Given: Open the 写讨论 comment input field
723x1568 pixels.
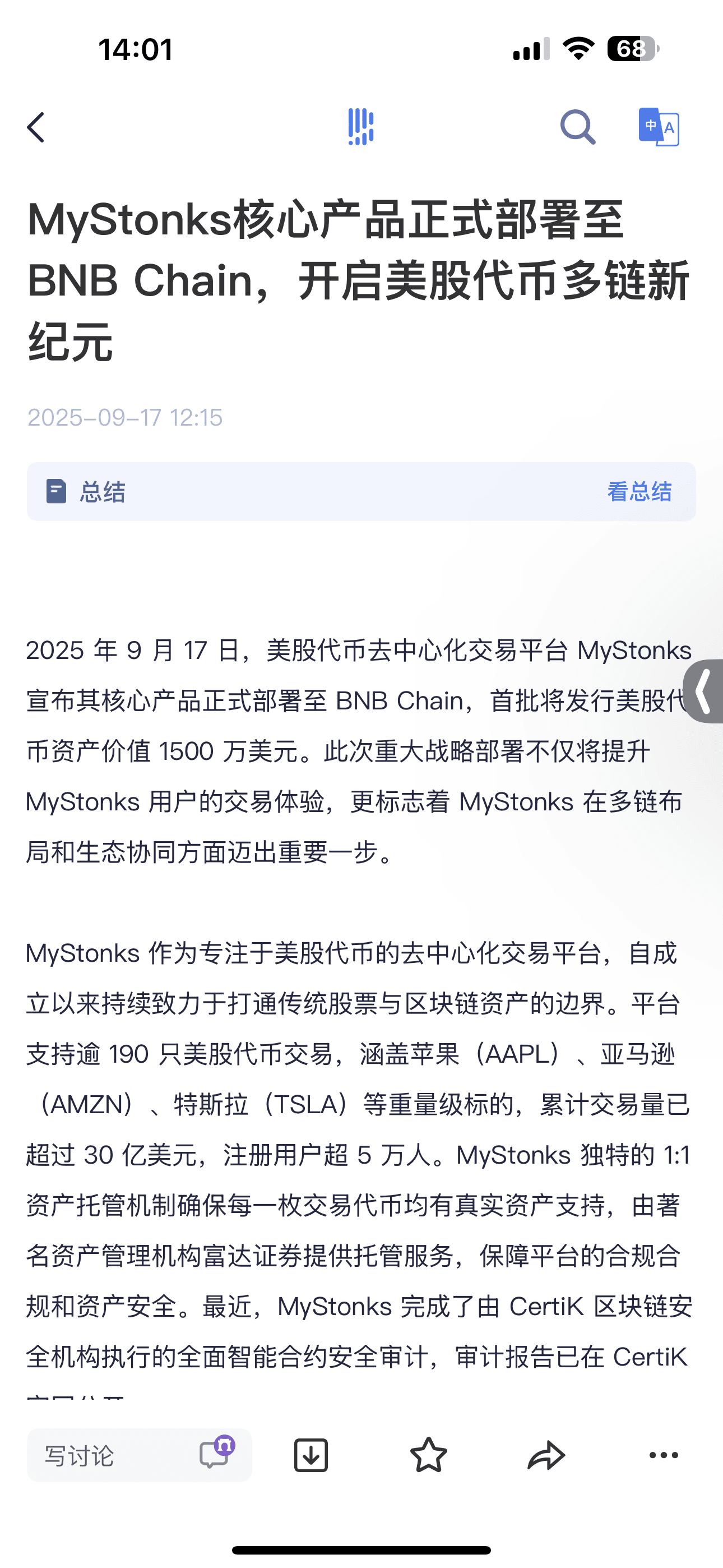Looking at the screenshot, I should click(140, 1455).
